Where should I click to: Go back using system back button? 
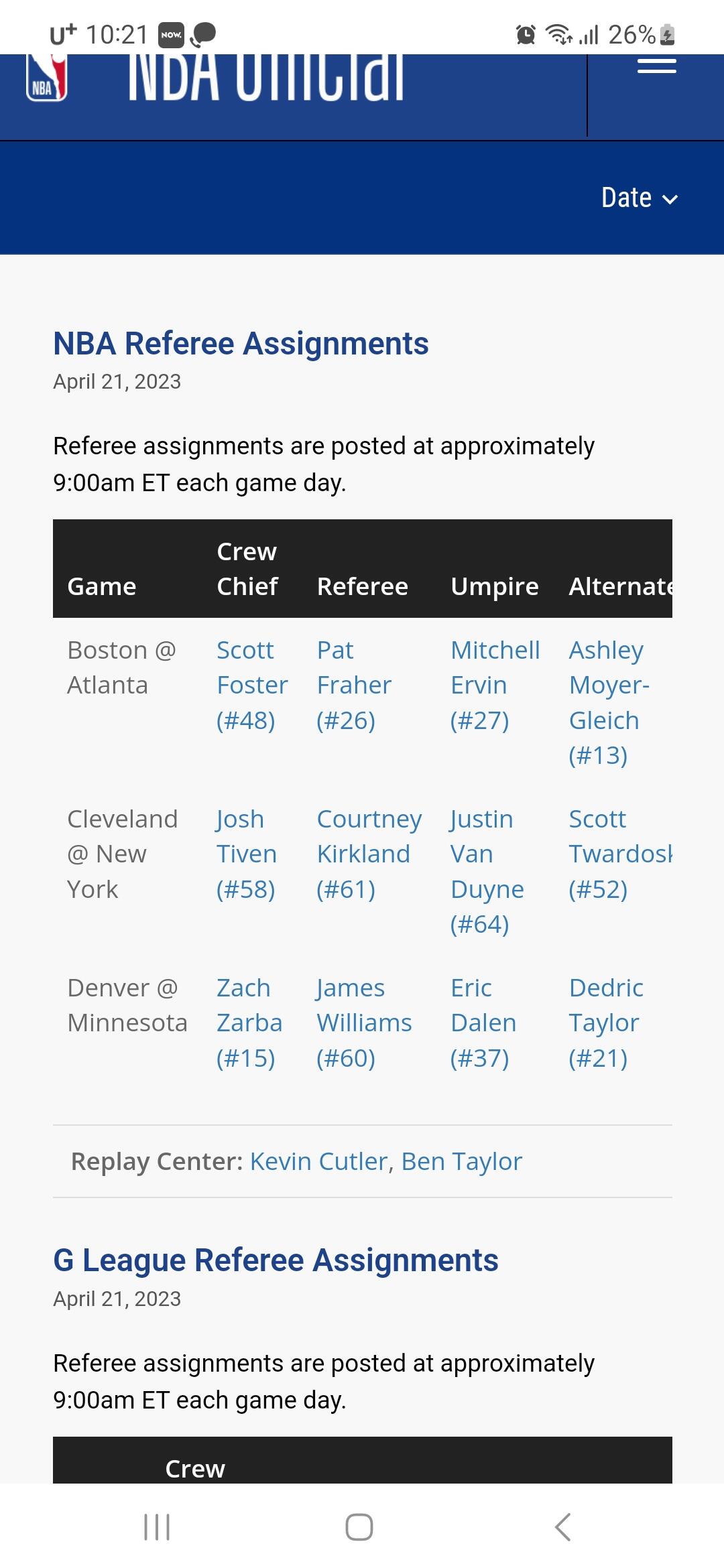tap(563, 1527)
